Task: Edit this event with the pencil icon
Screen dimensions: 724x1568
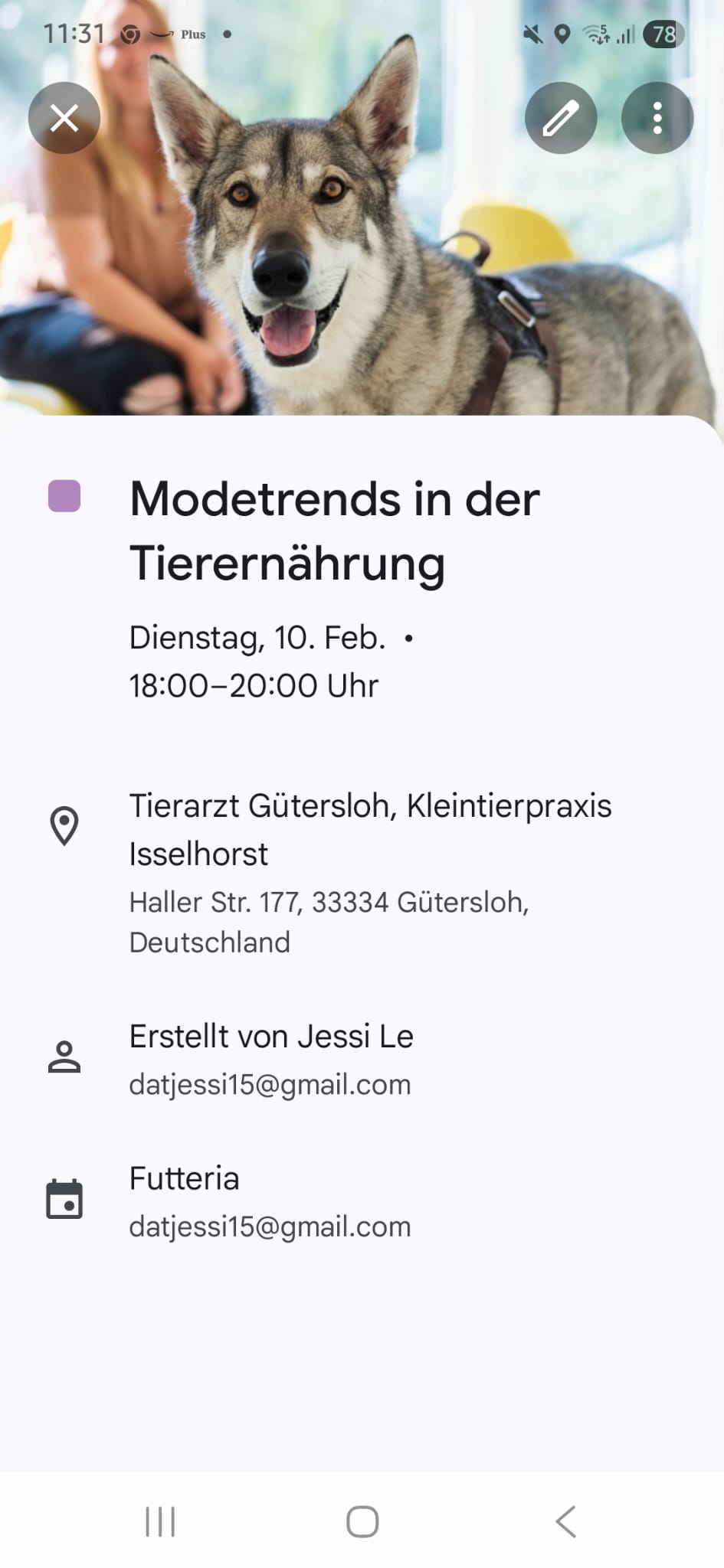Action: pyautogui.click(x=560, y=118)
